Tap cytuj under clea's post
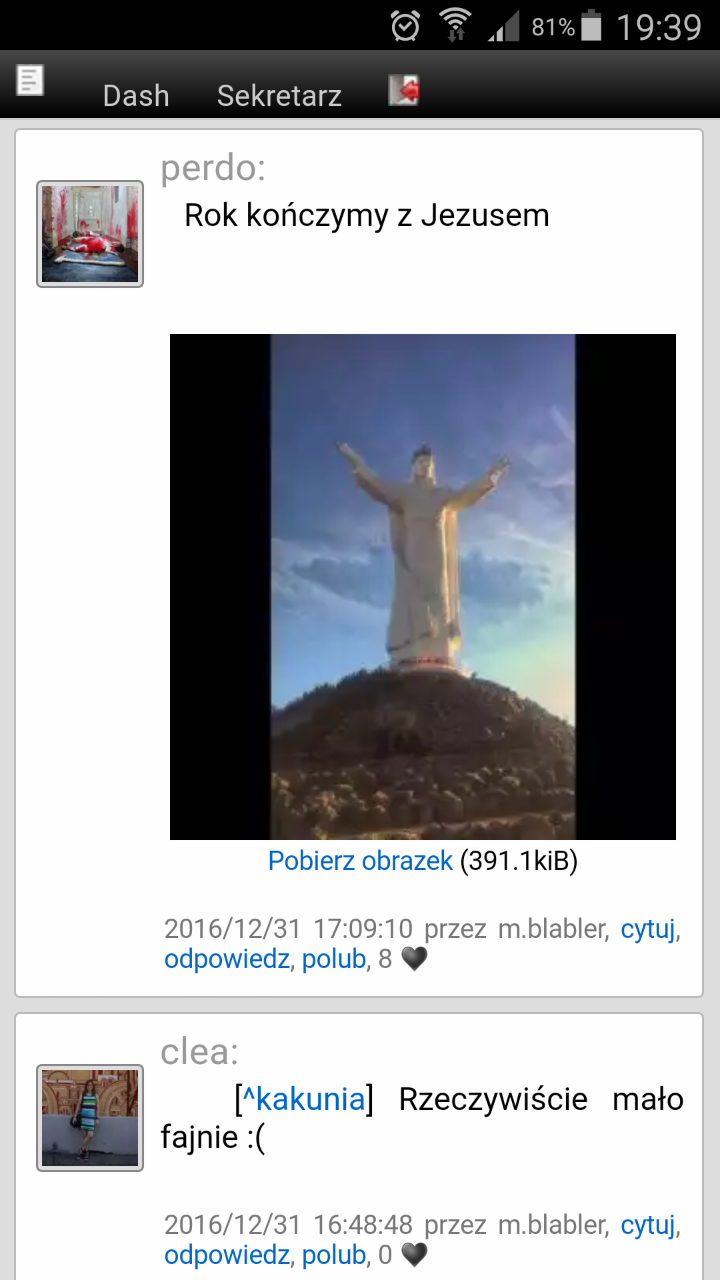This screenshot has width=720, height=1280. click(x=648, y=1224)
